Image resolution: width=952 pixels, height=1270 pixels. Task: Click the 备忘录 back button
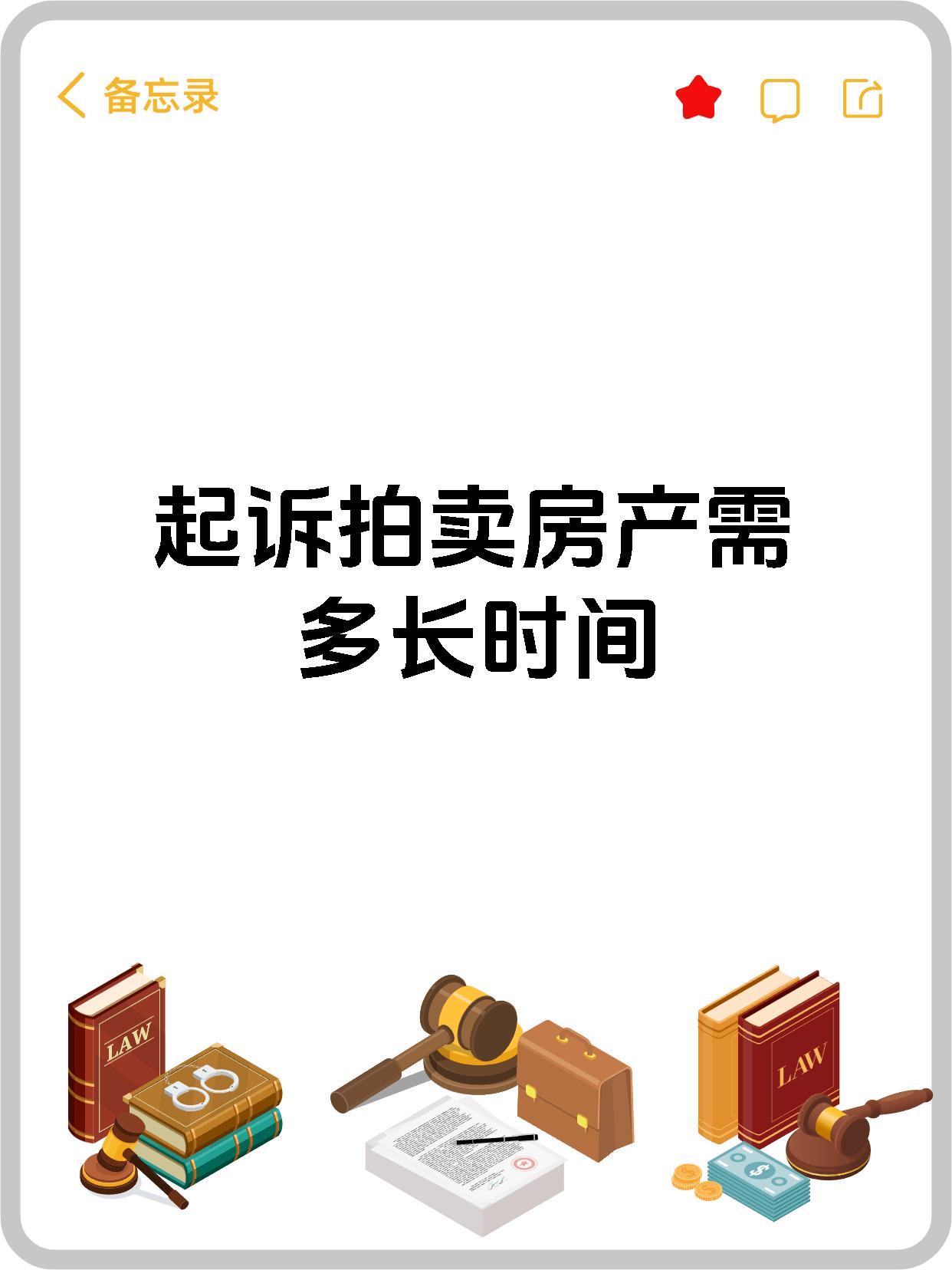(x=161, y=97)
